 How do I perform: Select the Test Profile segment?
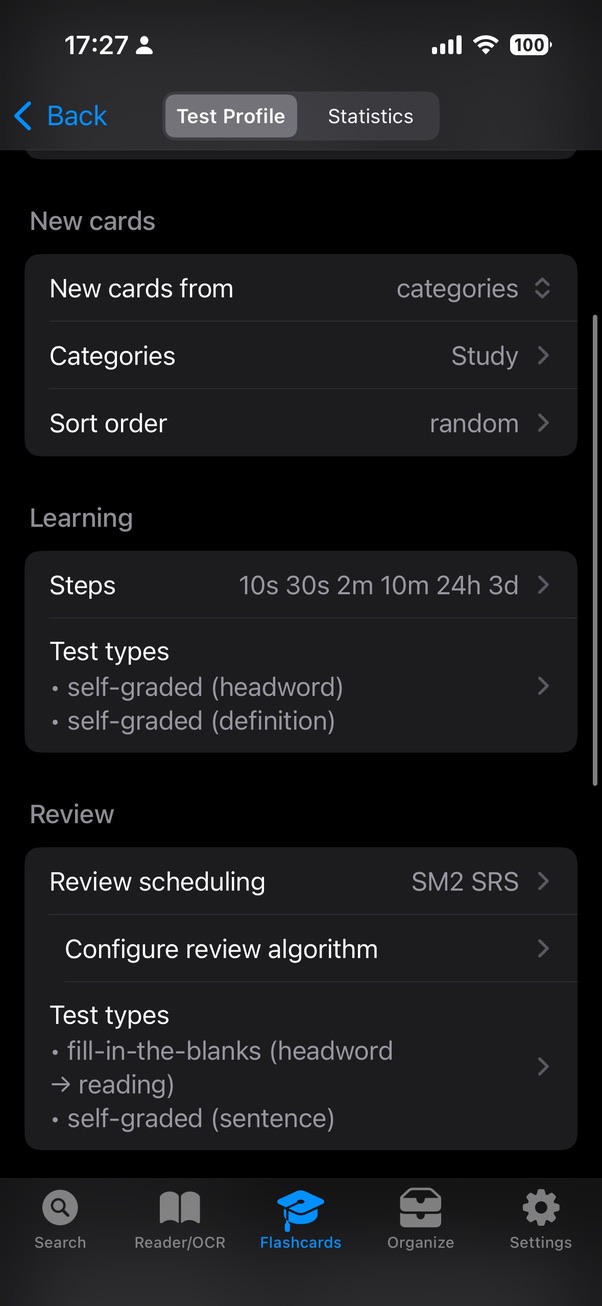coord(231,116)
